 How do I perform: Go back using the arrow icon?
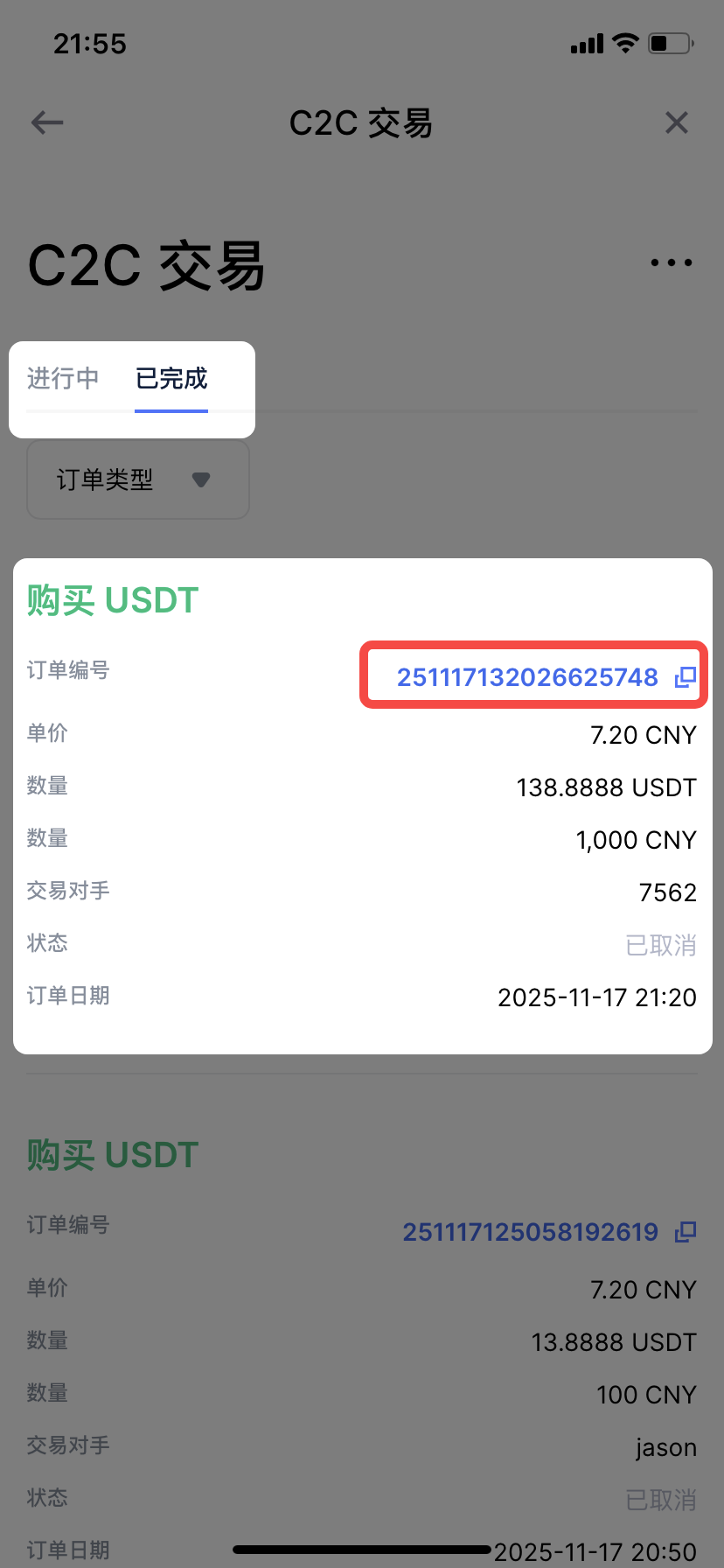(x=47, y=122)
